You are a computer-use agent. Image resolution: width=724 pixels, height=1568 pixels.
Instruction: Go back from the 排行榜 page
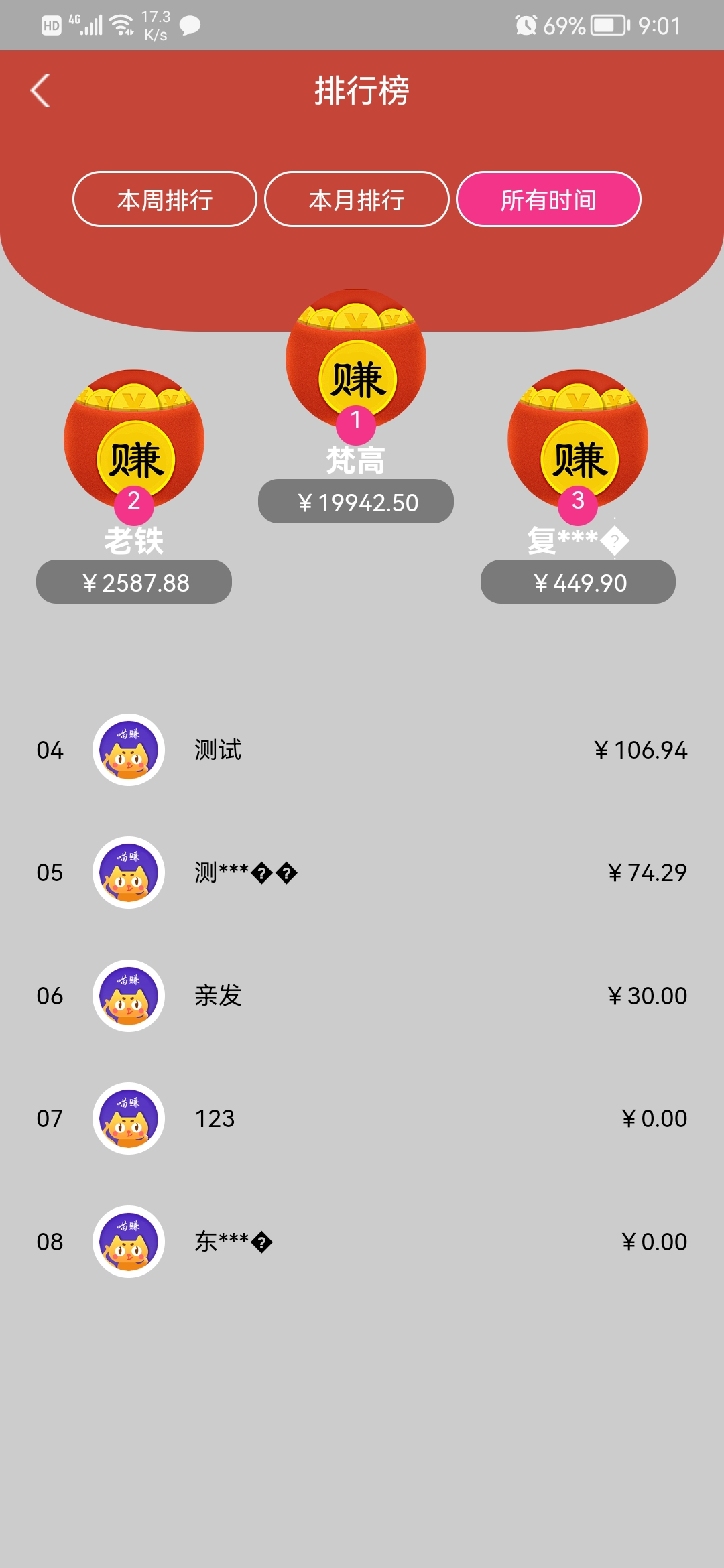pyautogui.click(x=41, y=90)
